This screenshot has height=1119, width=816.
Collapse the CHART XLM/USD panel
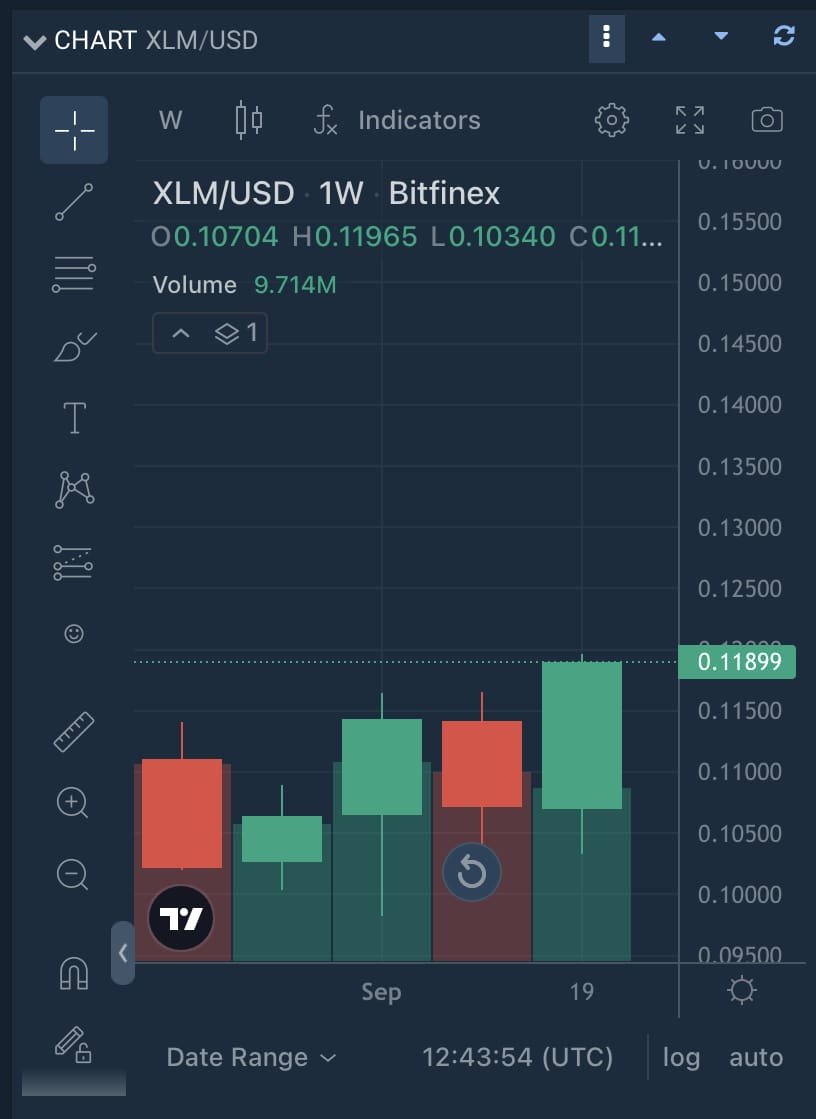tap(34, 41)
